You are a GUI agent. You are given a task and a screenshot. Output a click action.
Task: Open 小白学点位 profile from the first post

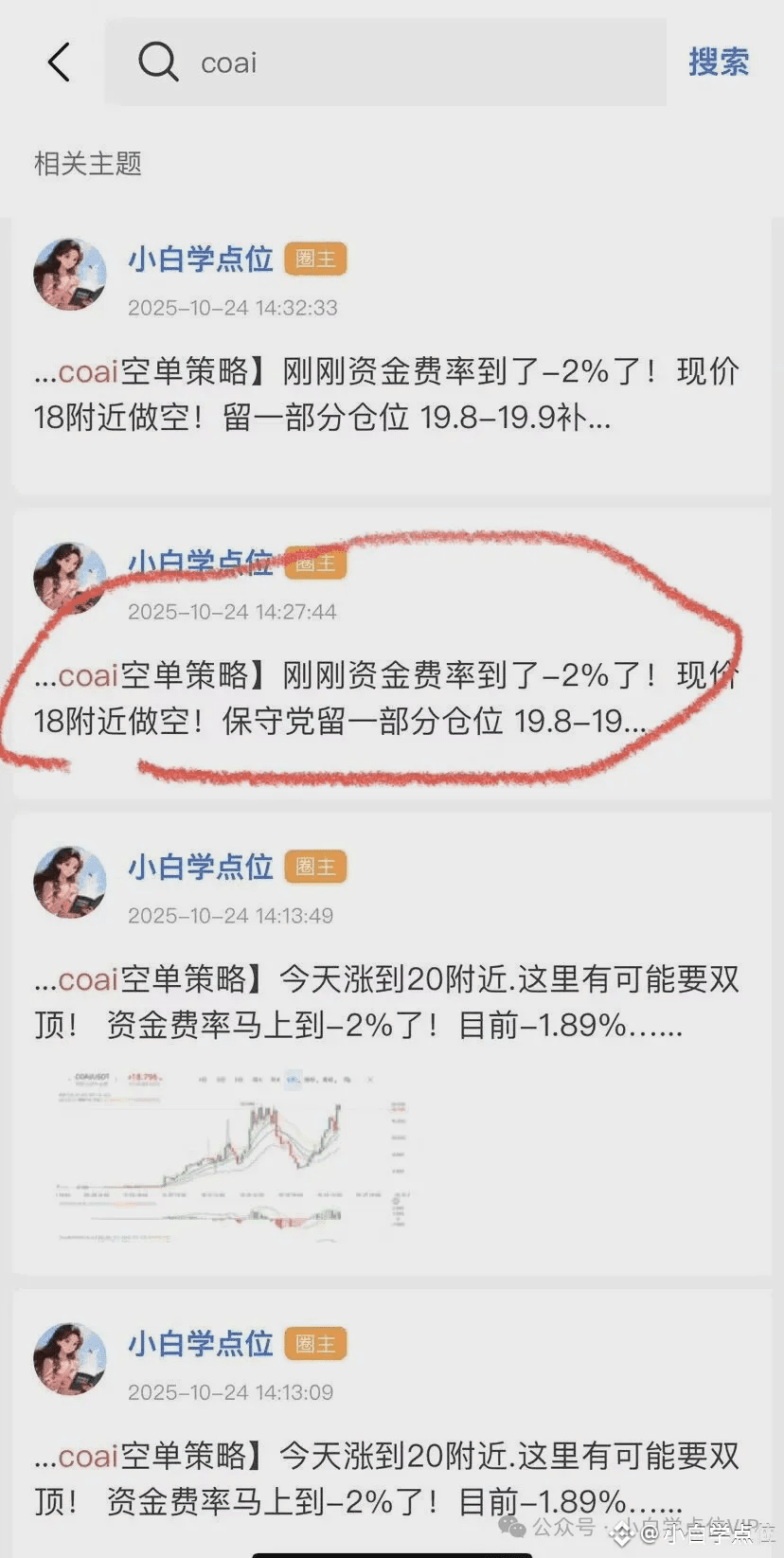199,259
